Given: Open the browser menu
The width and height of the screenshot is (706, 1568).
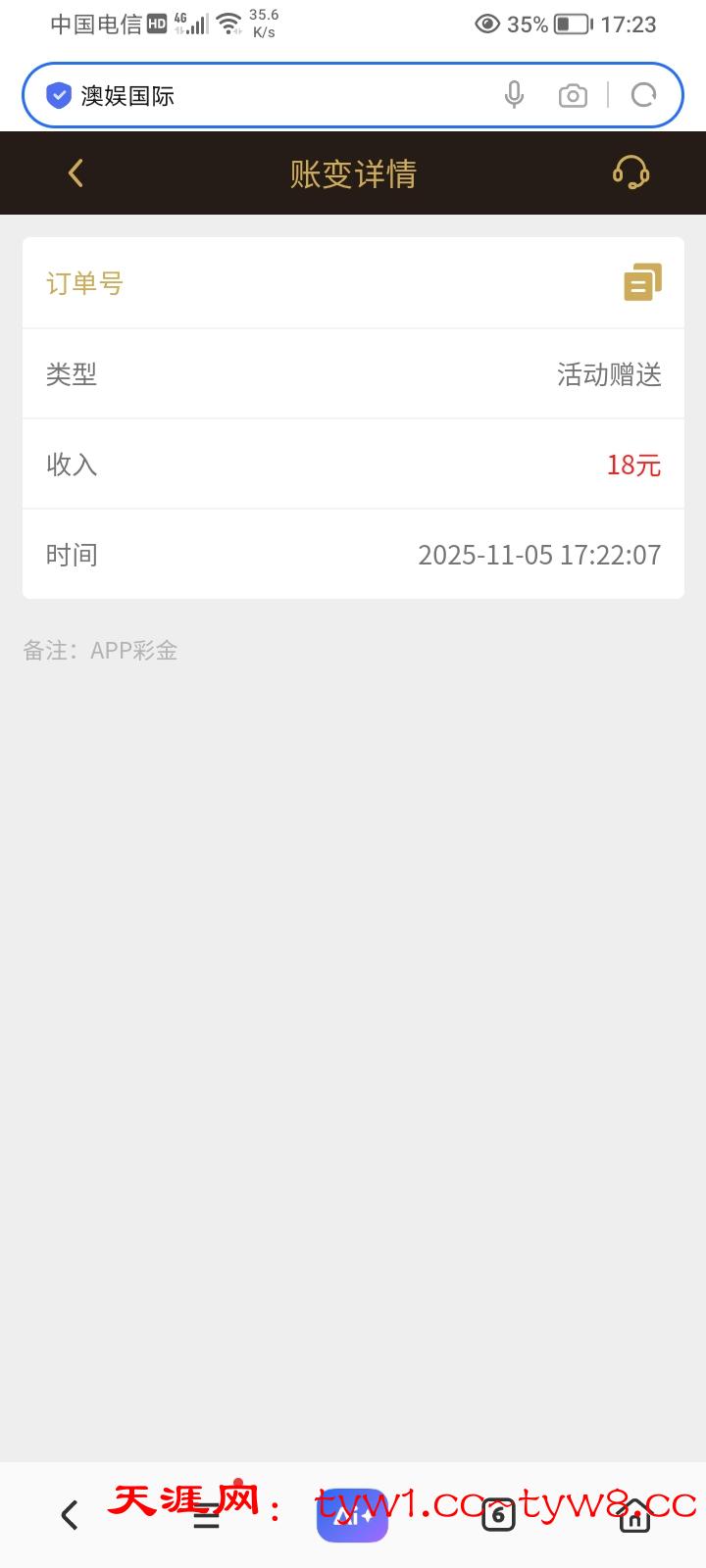Looking at the screenshot, I should click(x=206, y=1517).
